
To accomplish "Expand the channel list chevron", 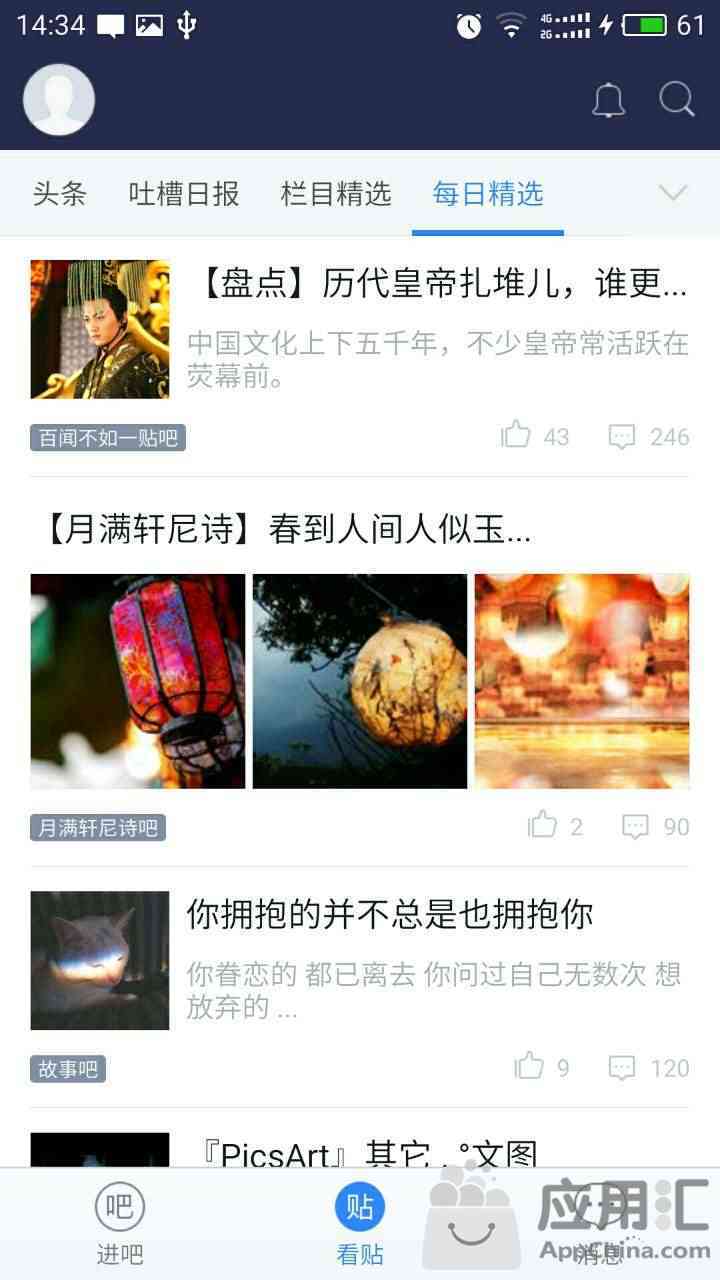I will pos(674,193).
